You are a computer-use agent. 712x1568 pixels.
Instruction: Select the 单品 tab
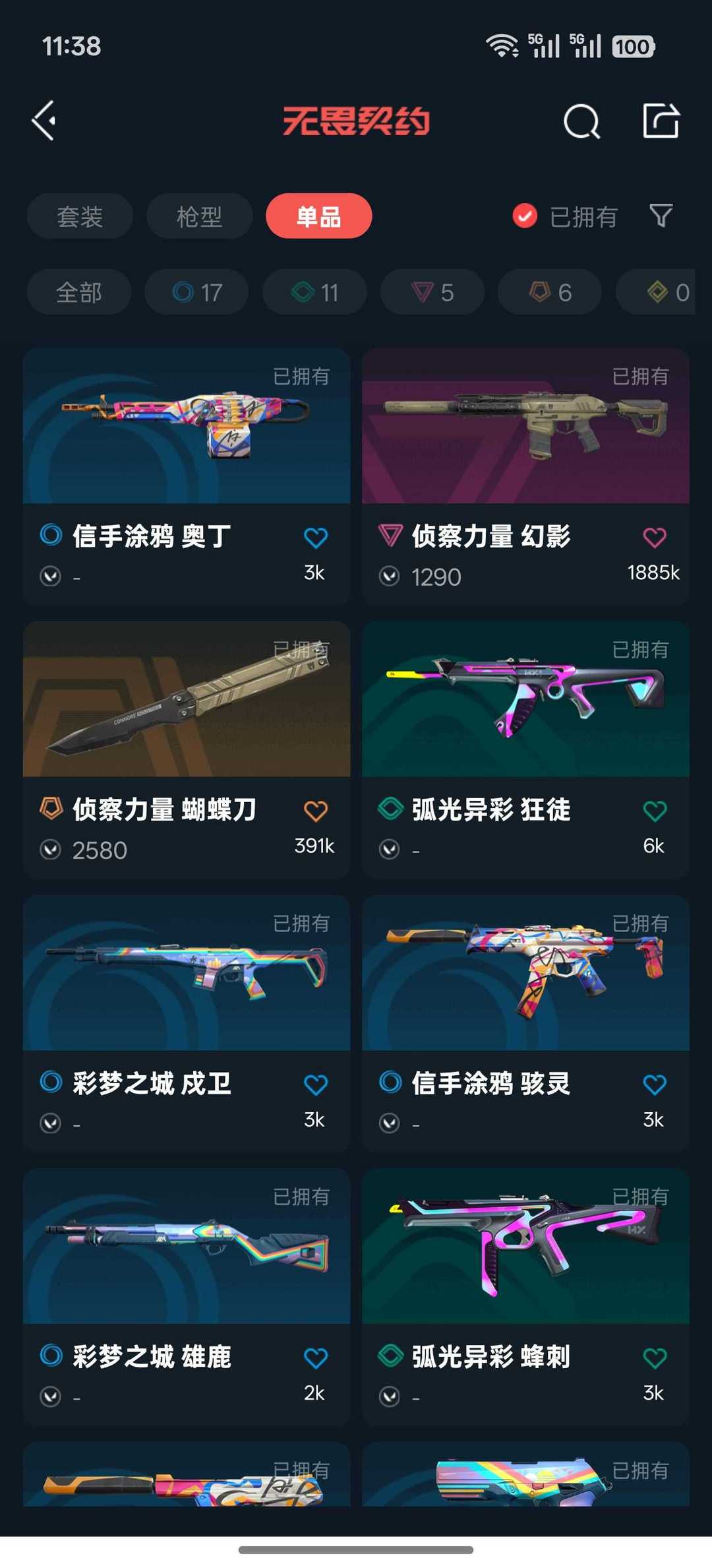pos(318,216)
